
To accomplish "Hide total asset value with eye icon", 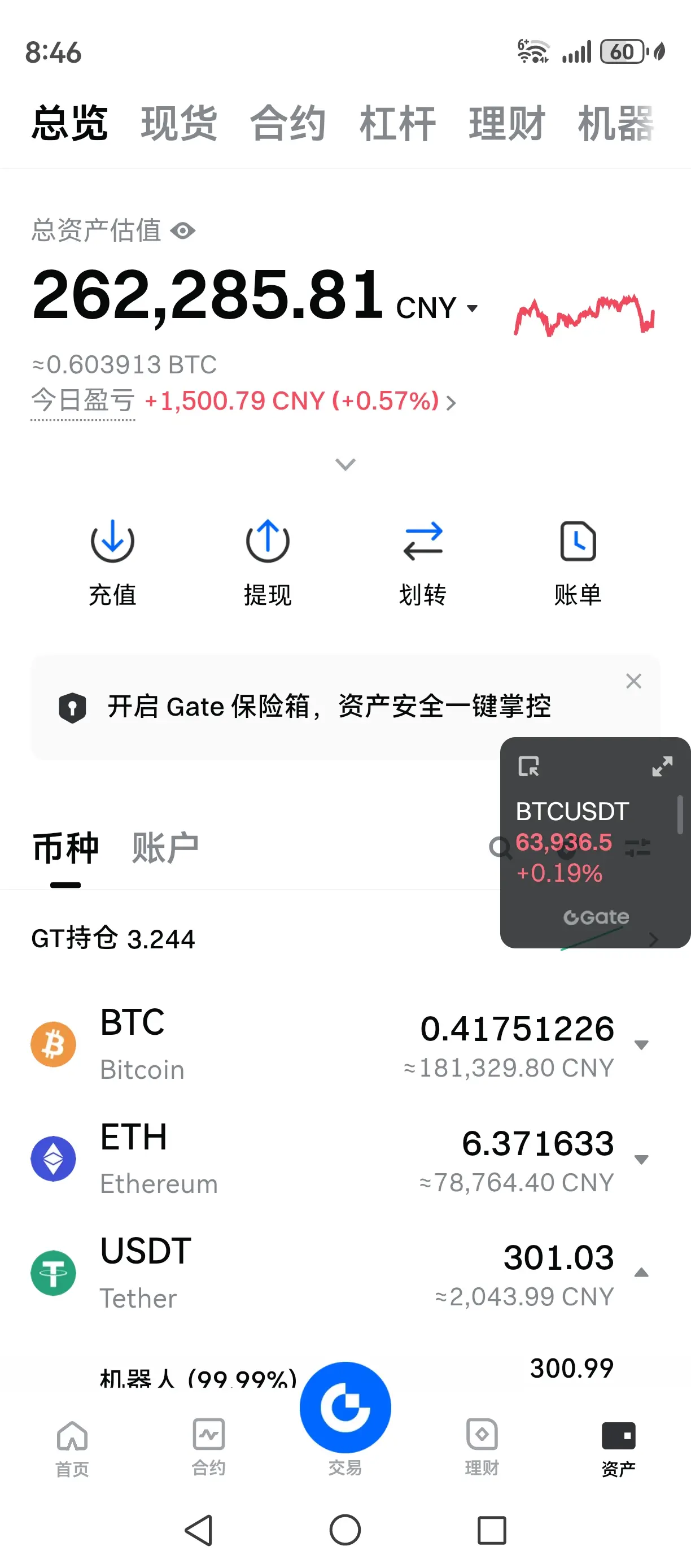I will click(x=182, y=230).
